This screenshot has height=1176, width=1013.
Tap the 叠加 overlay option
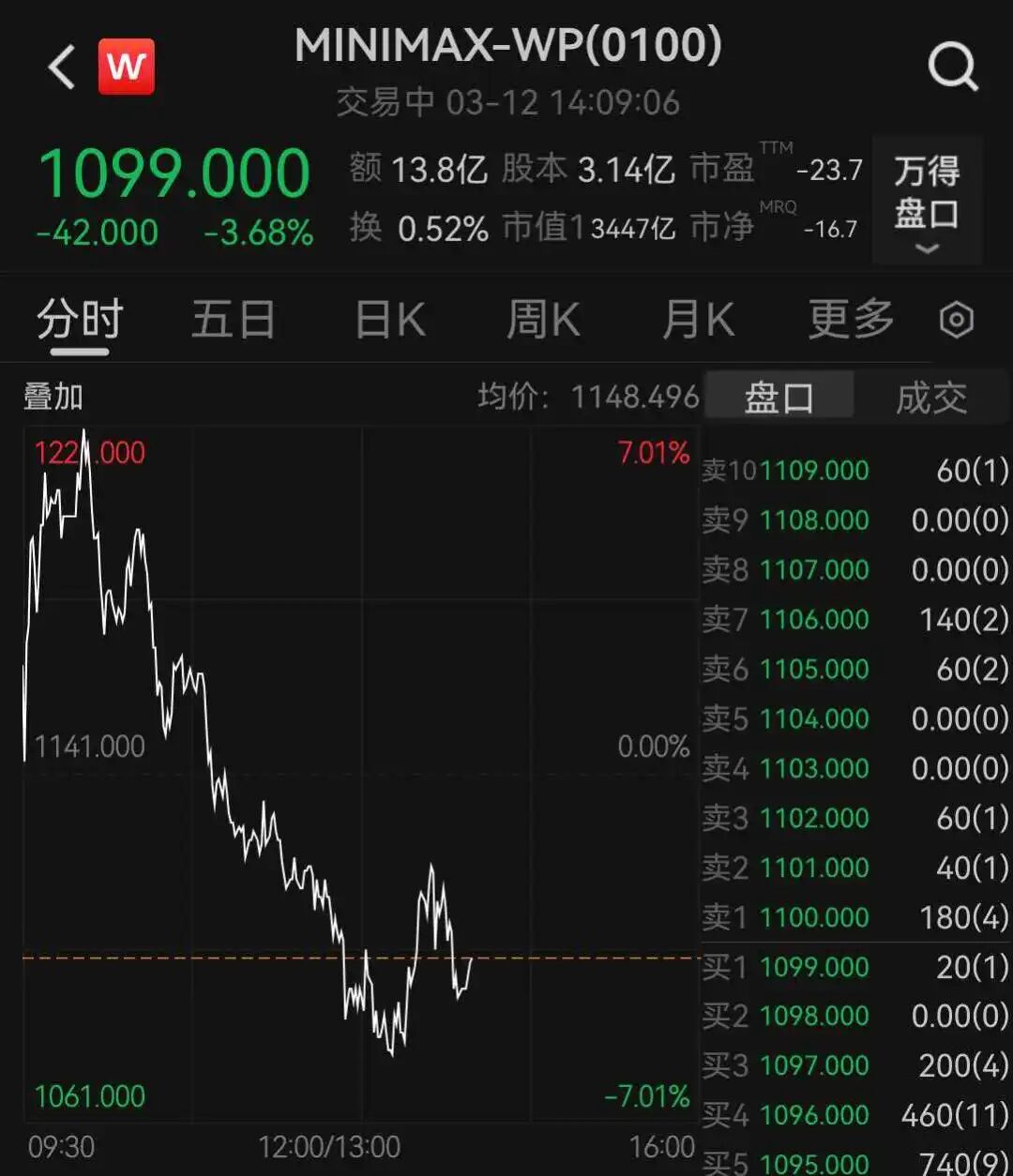tap(53, 397)
